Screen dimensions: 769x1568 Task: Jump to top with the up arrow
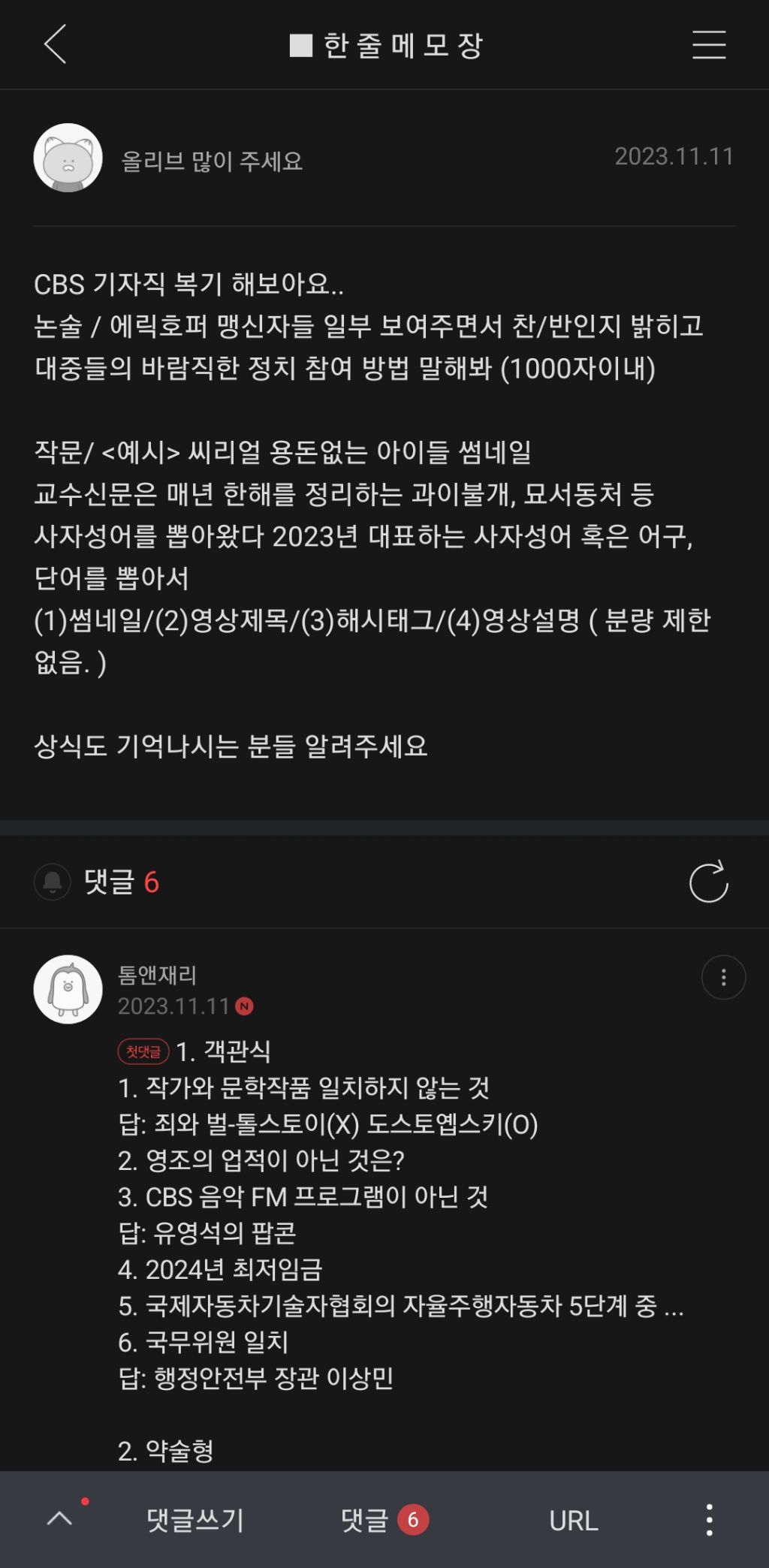[x=60, y=1518]
